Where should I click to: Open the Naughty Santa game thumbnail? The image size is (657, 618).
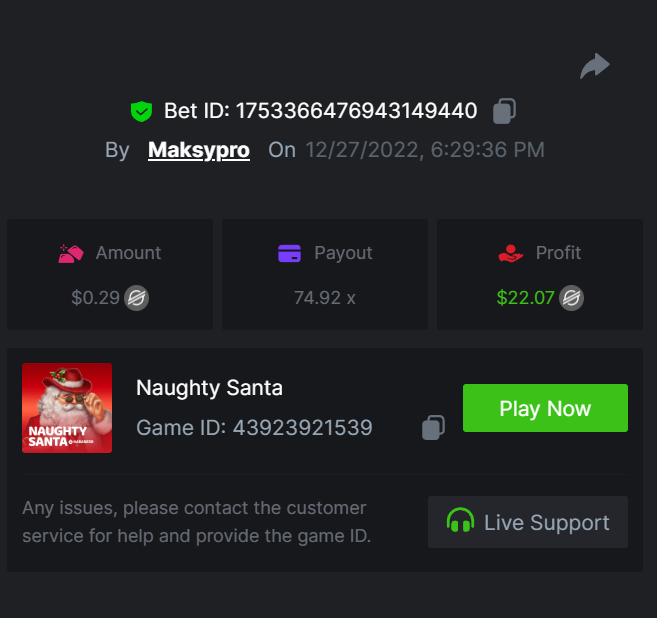pos(67,408)
